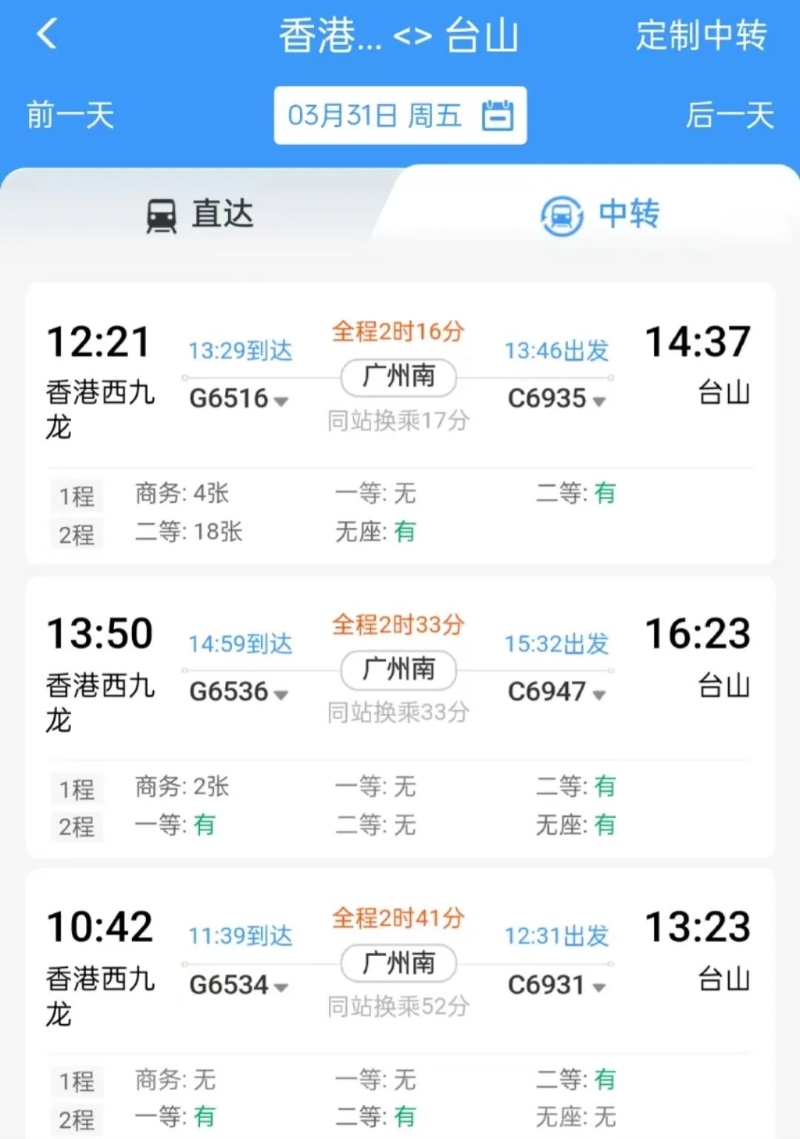Select the 中转 transfer tab
The height and width of the screenshot is (1139, 800).
click(600, 214)
